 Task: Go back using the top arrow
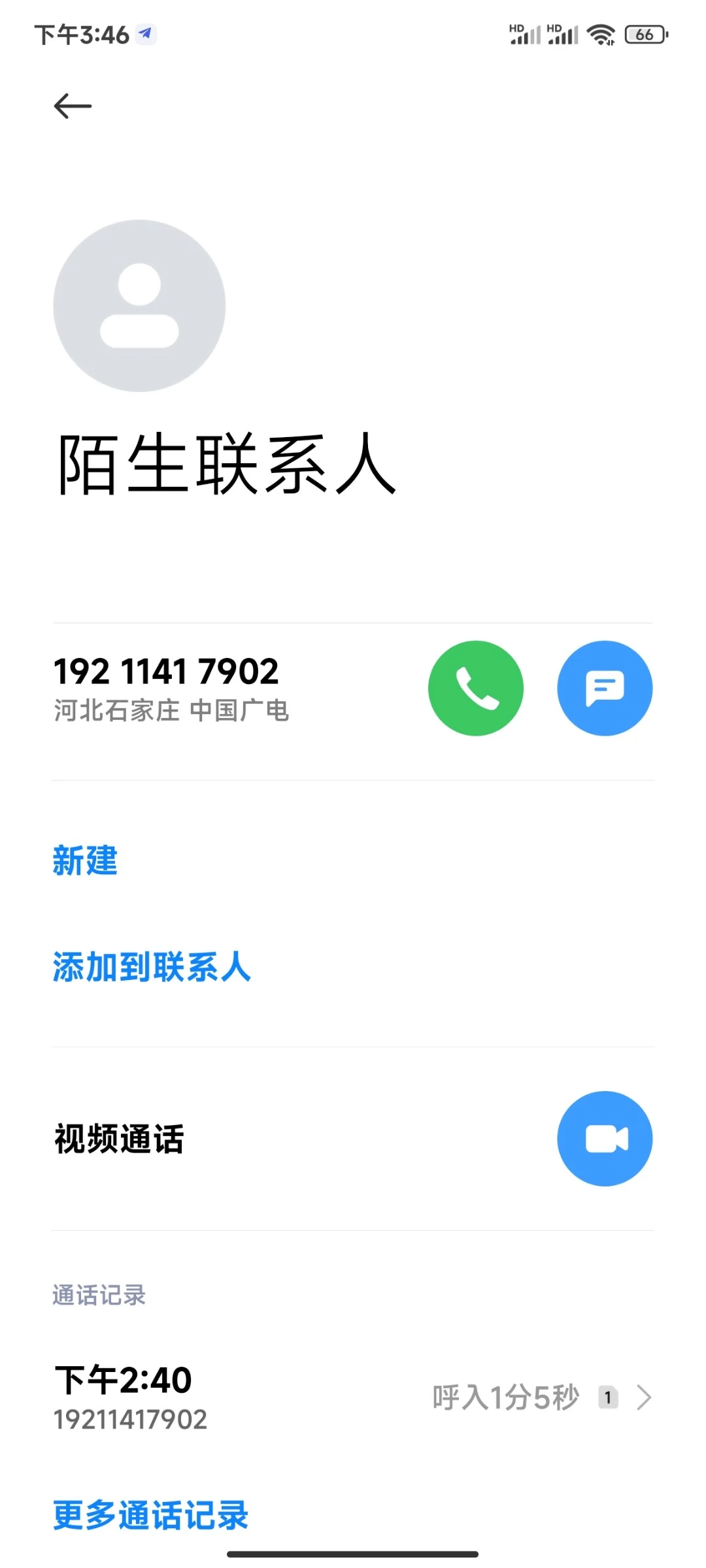click(x=73, y=106)
